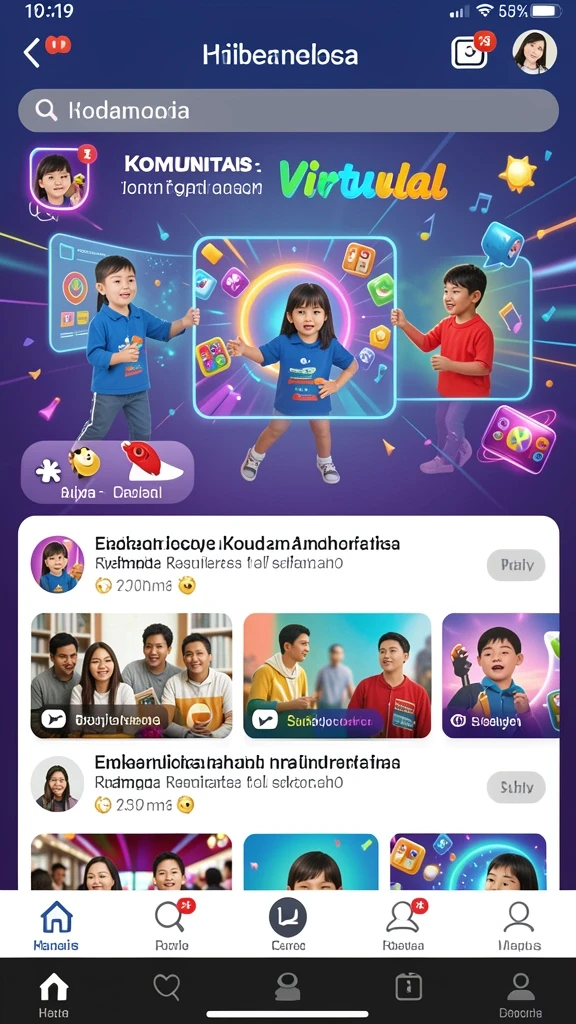The width and height of the screenshot is (576, 1024).
Task: Switch to the search tab with magnifier
Action: (x=172, y=925)
